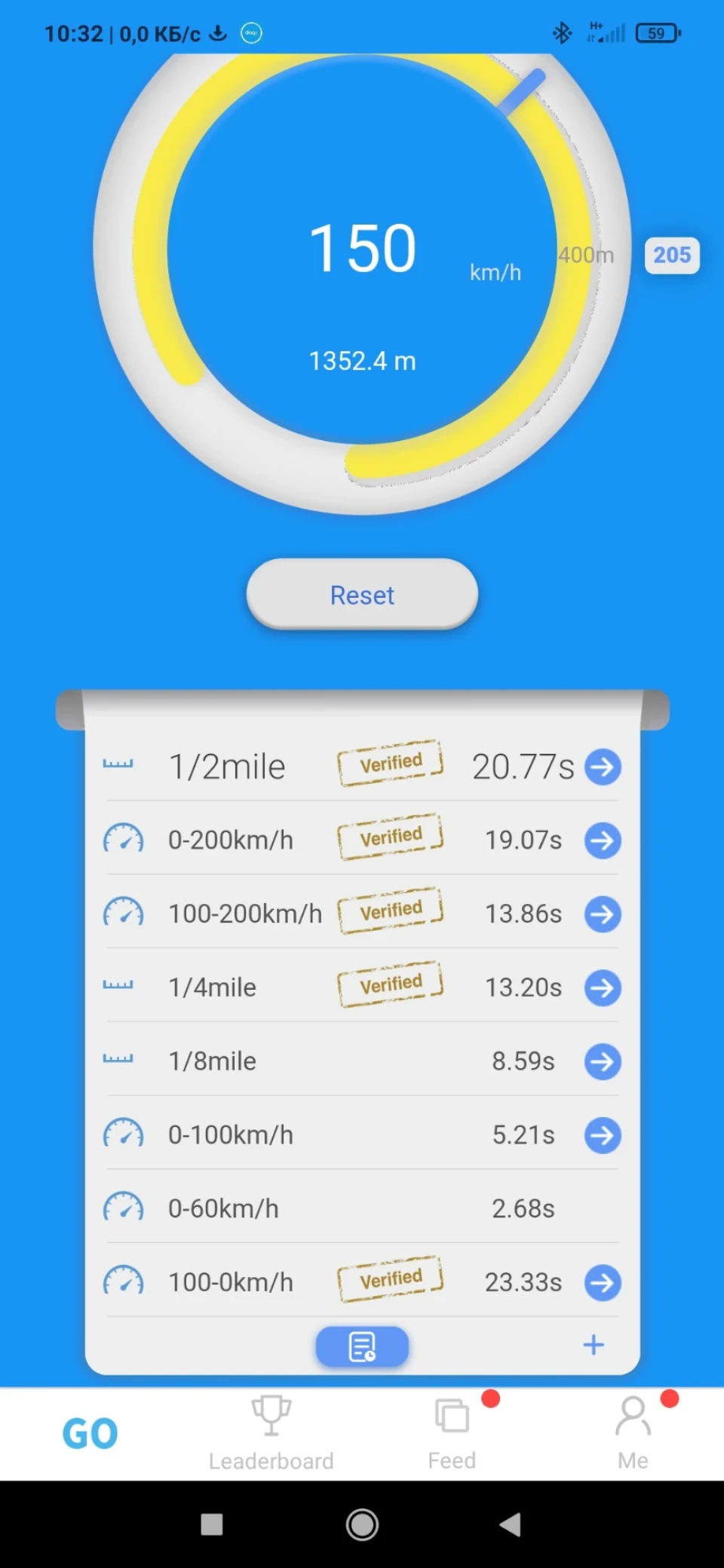Open the 0-100km/h result arrow
The image size is (724, 1568).
pos(603,1135)
